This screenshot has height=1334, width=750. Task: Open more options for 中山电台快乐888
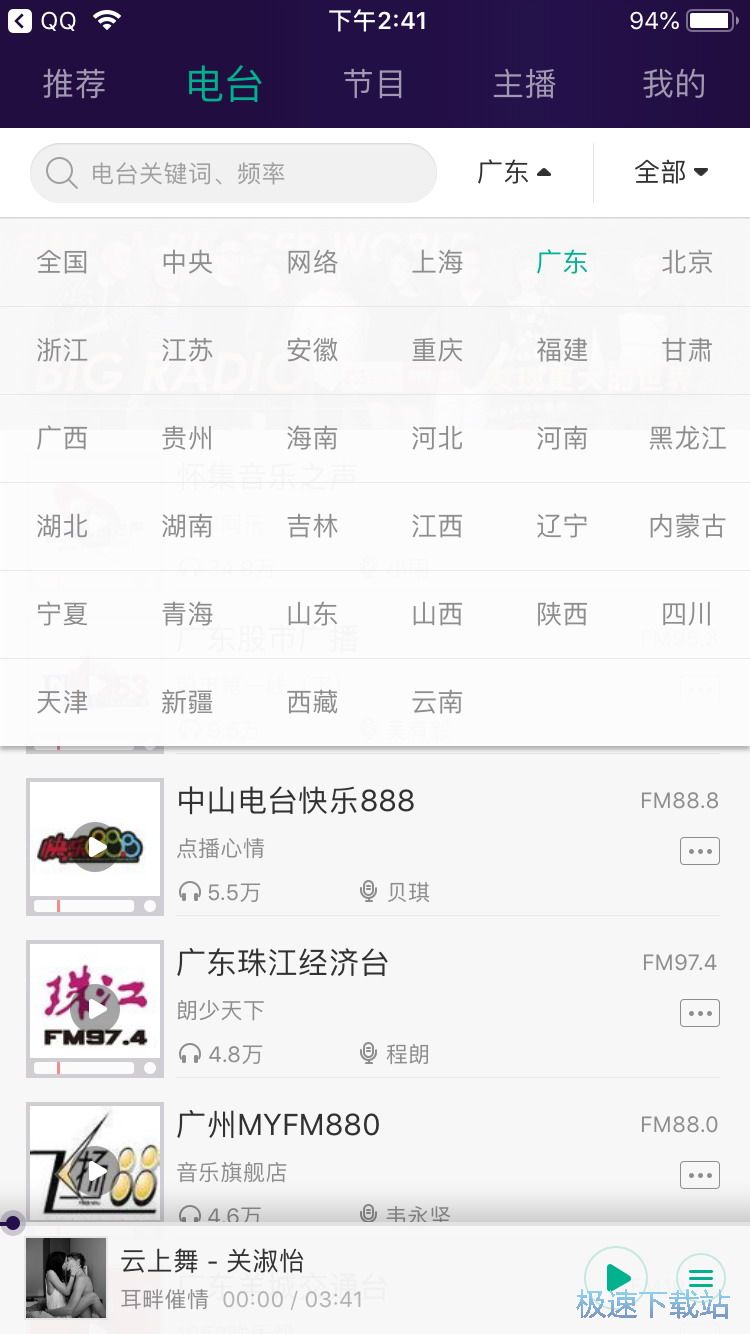click(699, 851)
